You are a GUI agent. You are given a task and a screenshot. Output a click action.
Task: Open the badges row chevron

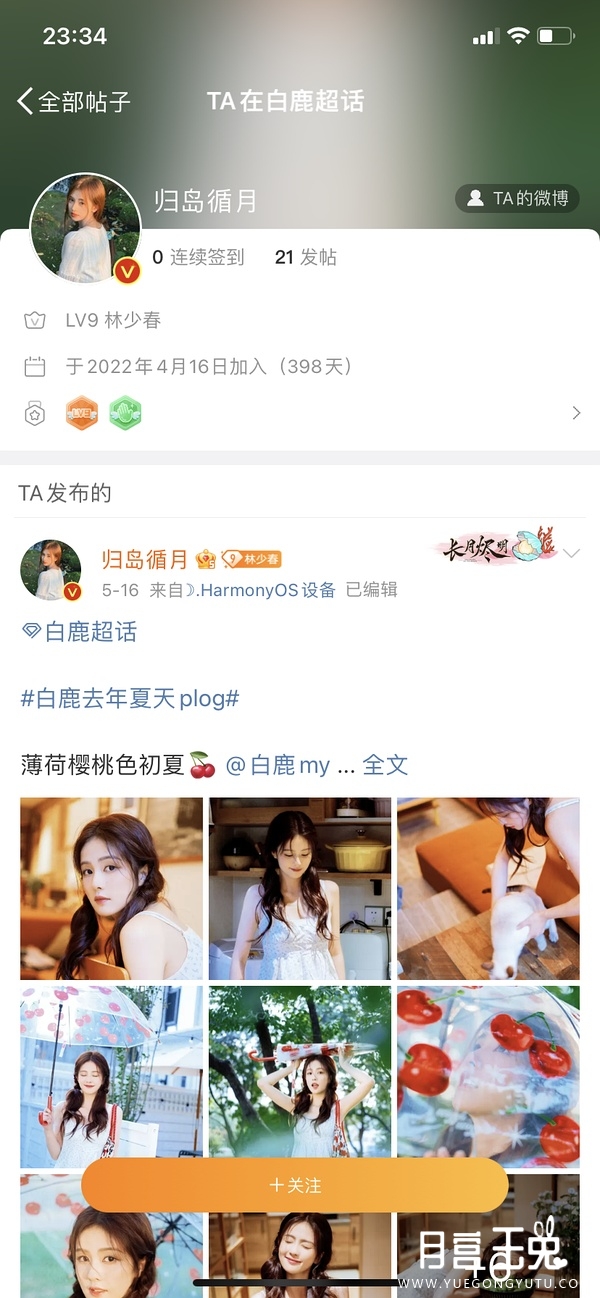point(576,413)
